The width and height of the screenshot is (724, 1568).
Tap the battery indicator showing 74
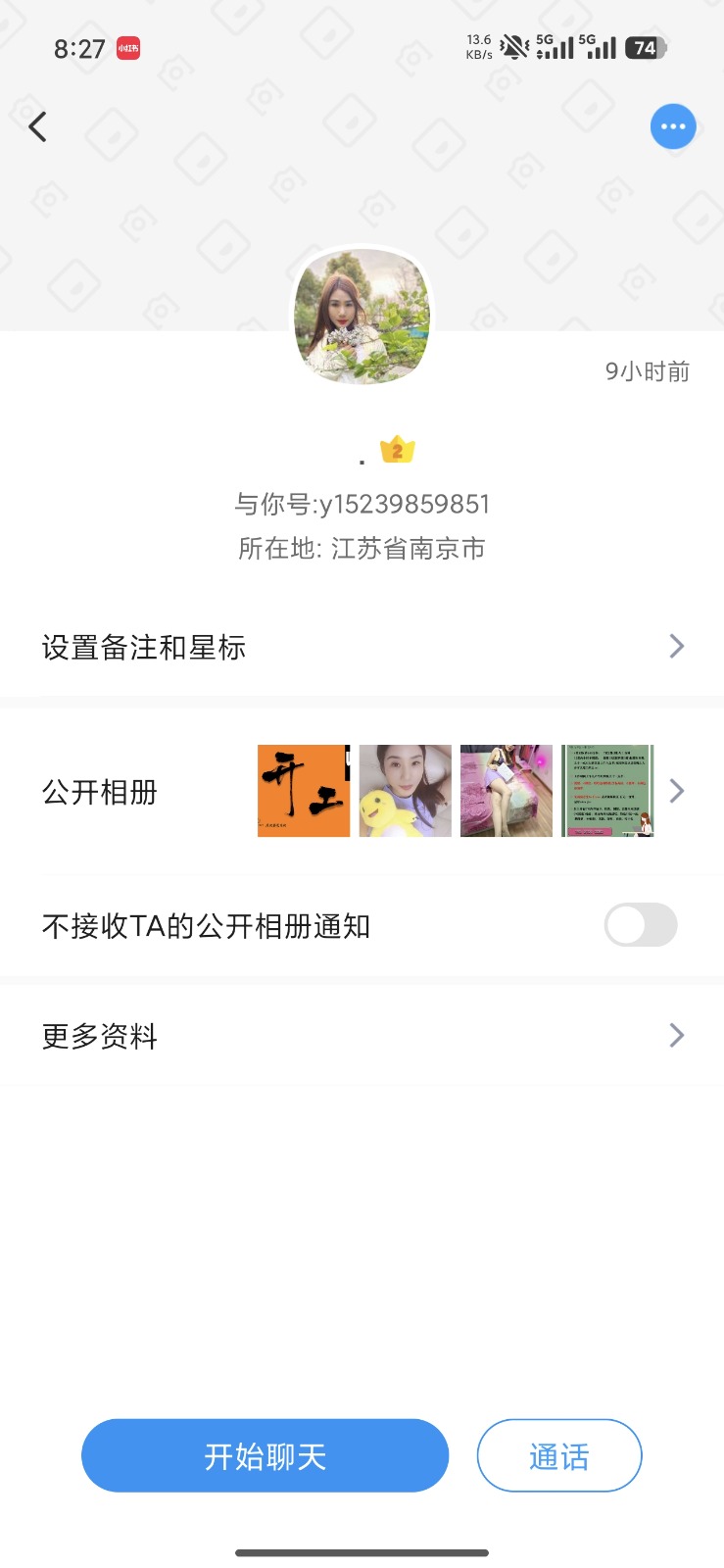click(x=645, y=46)
